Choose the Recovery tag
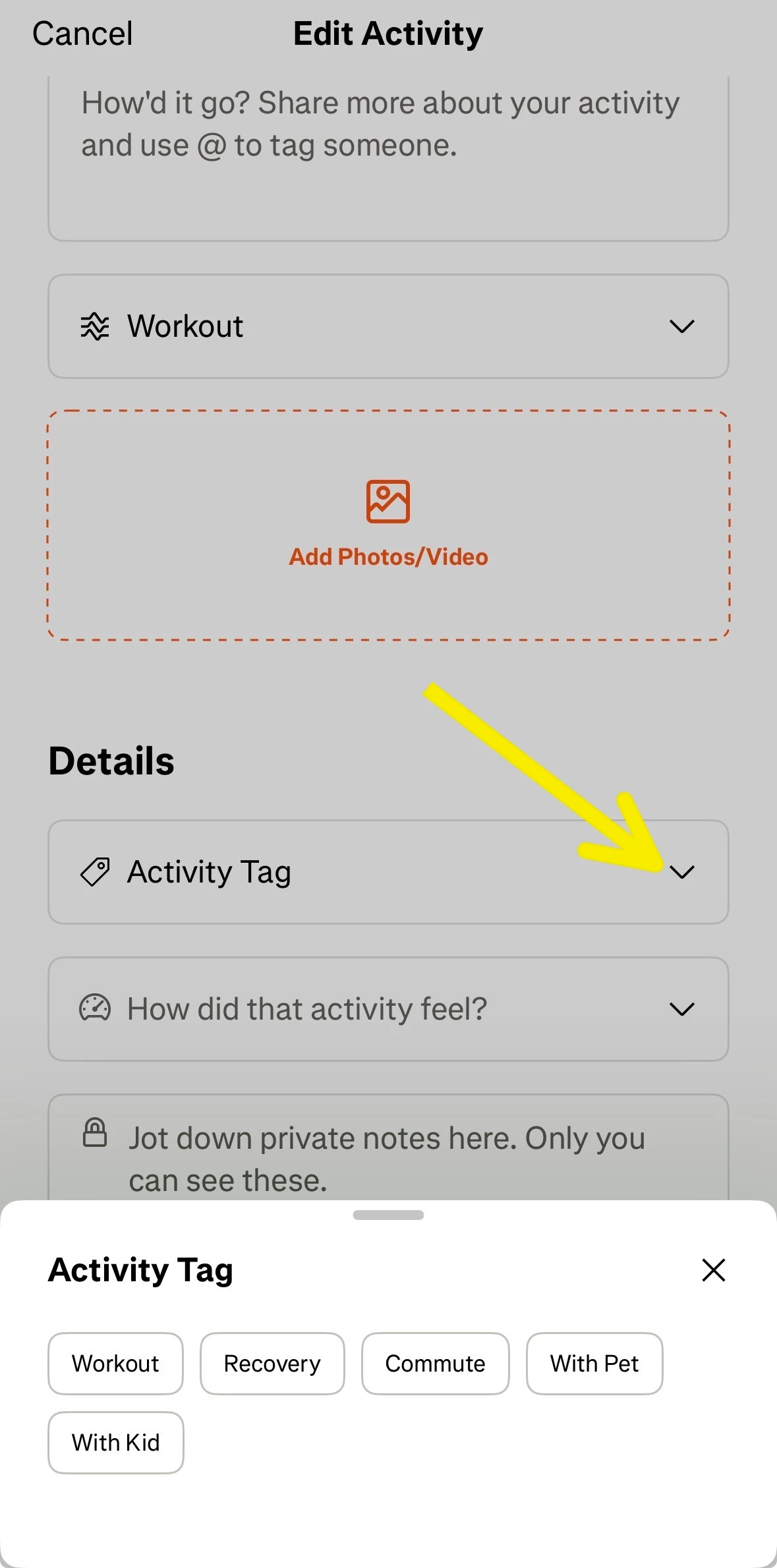The image size is (777, 1568). tap(272, 1364)
